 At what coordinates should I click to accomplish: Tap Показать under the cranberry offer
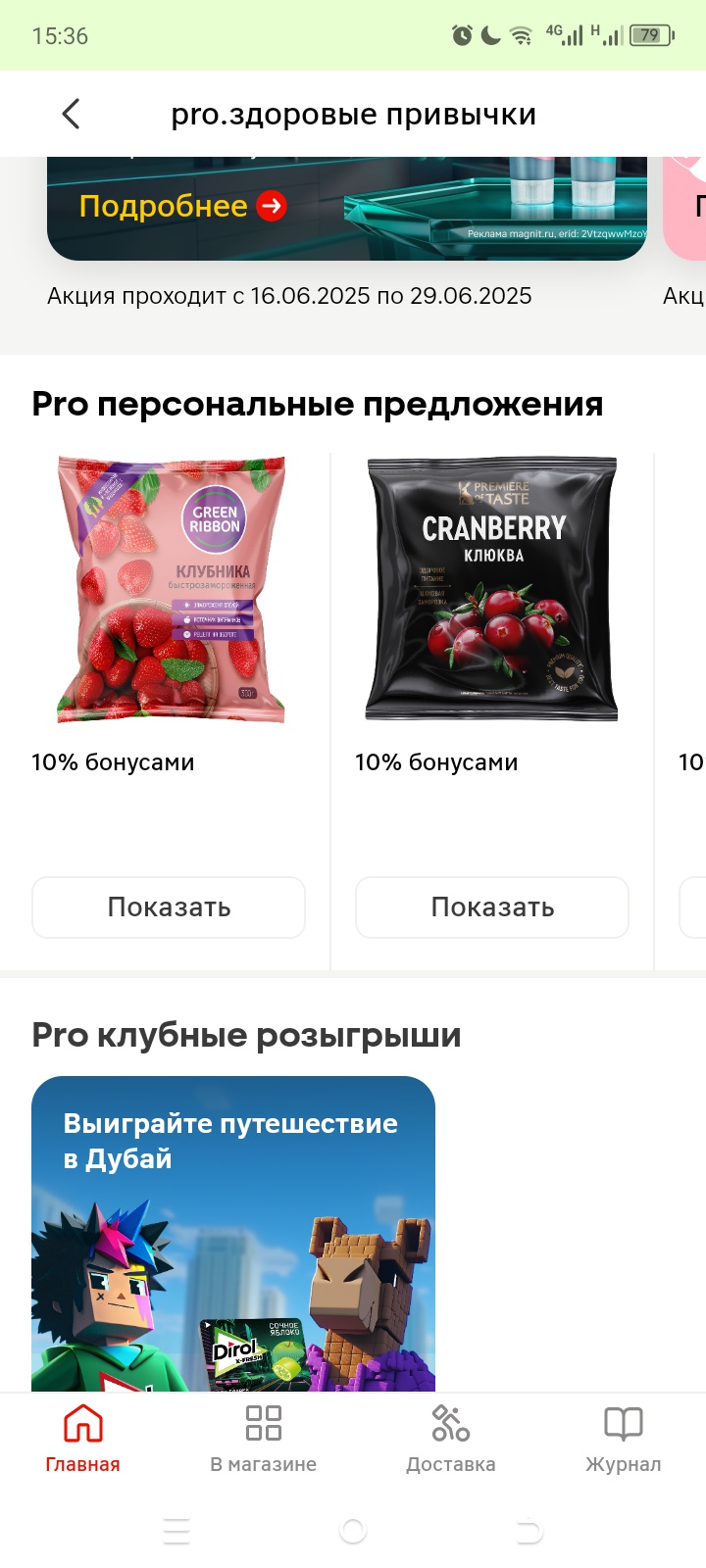492,907
